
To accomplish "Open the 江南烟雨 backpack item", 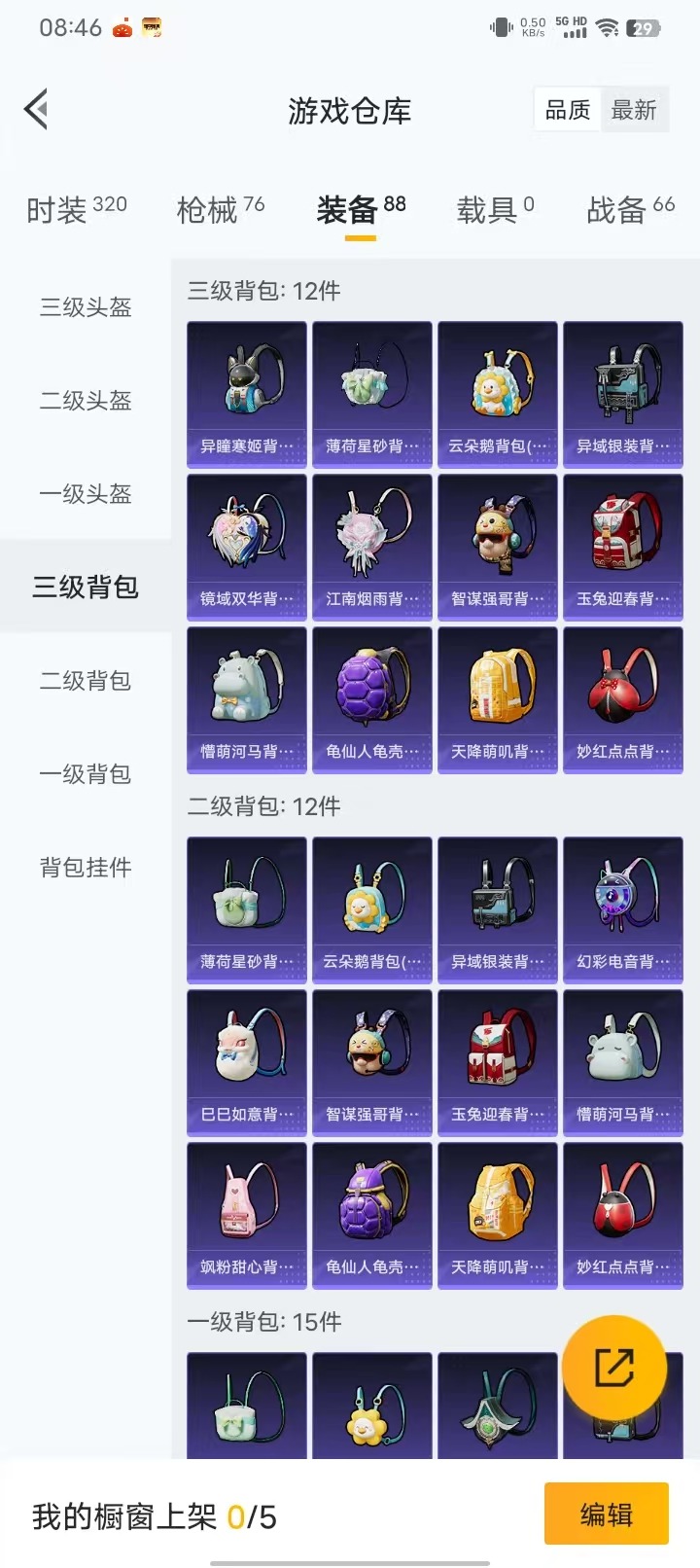I will click(372, 548).
